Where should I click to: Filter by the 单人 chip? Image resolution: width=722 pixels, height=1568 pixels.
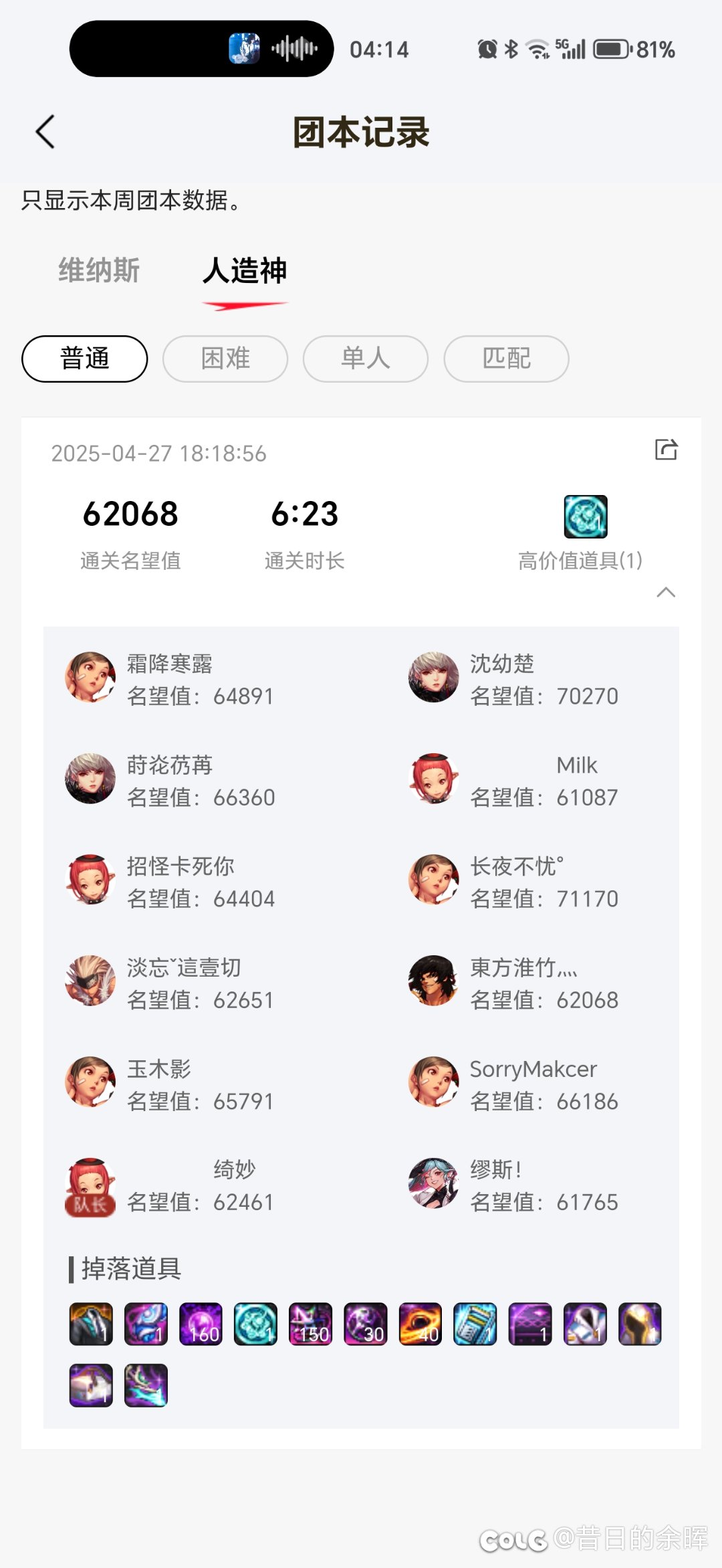pyautogui.click(x=366, y=359)
